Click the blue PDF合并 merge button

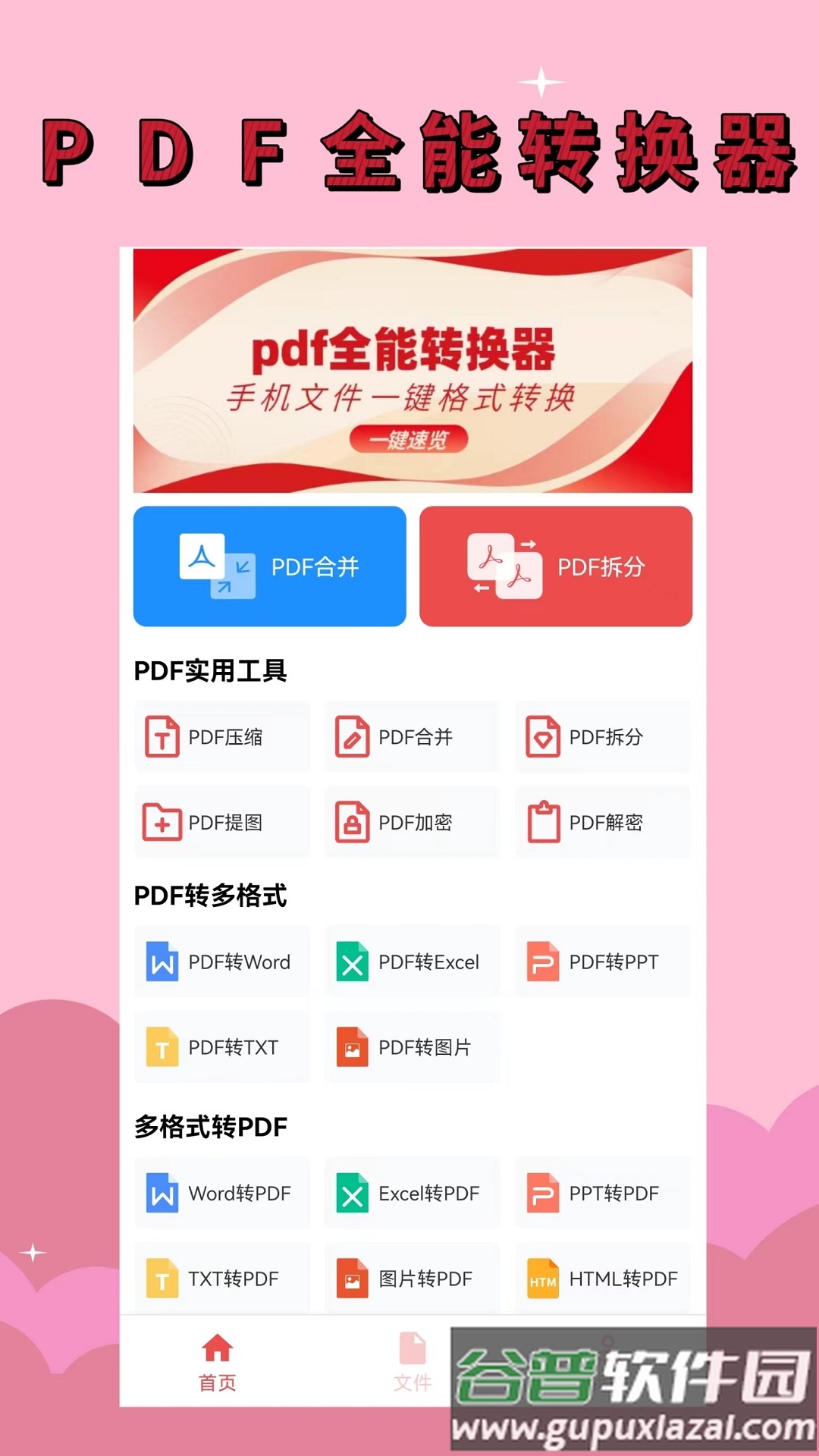click(268, 566)
